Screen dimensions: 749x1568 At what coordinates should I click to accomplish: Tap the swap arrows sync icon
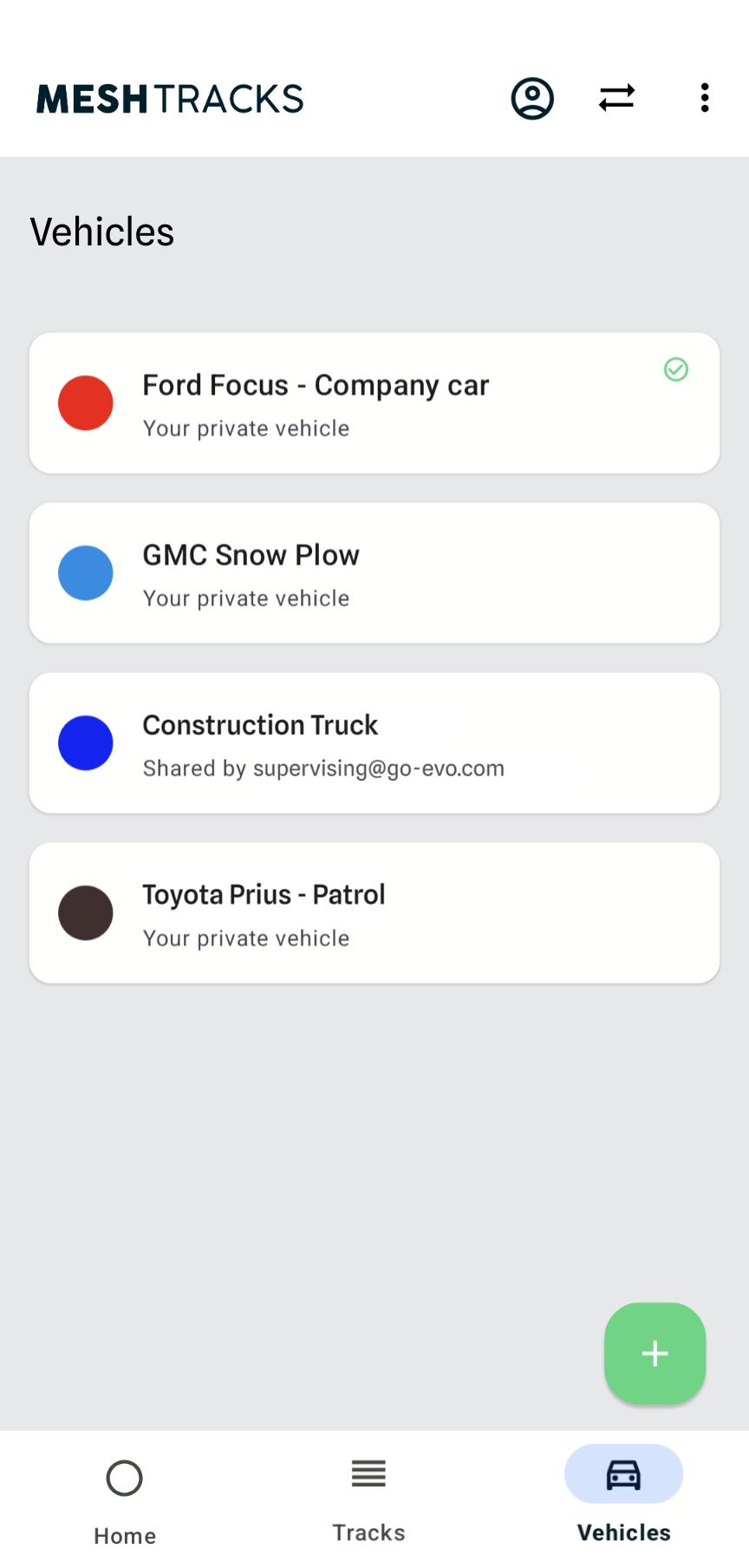(616, 98)
